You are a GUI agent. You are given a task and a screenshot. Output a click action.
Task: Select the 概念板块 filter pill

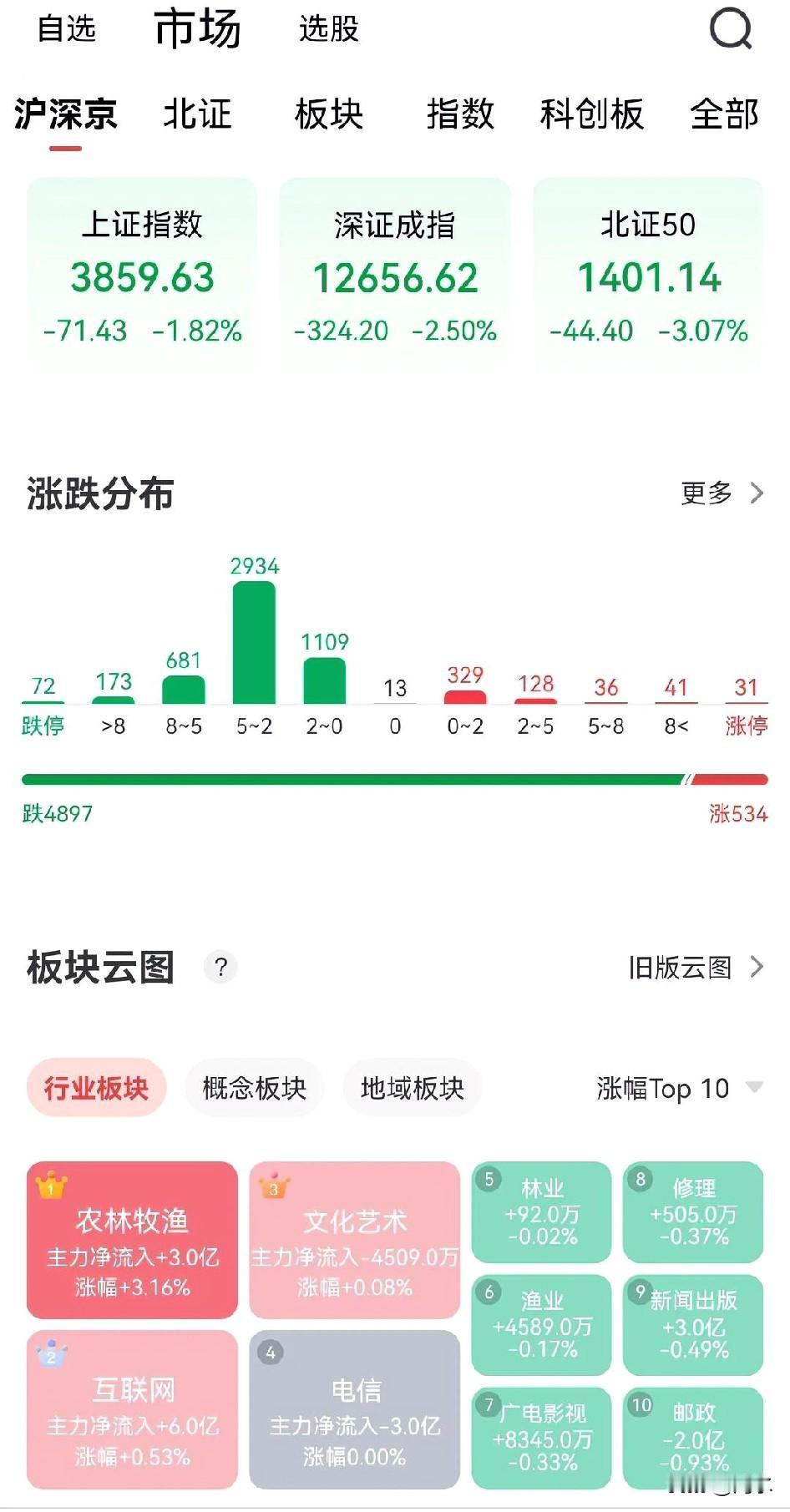[253, 1087]
